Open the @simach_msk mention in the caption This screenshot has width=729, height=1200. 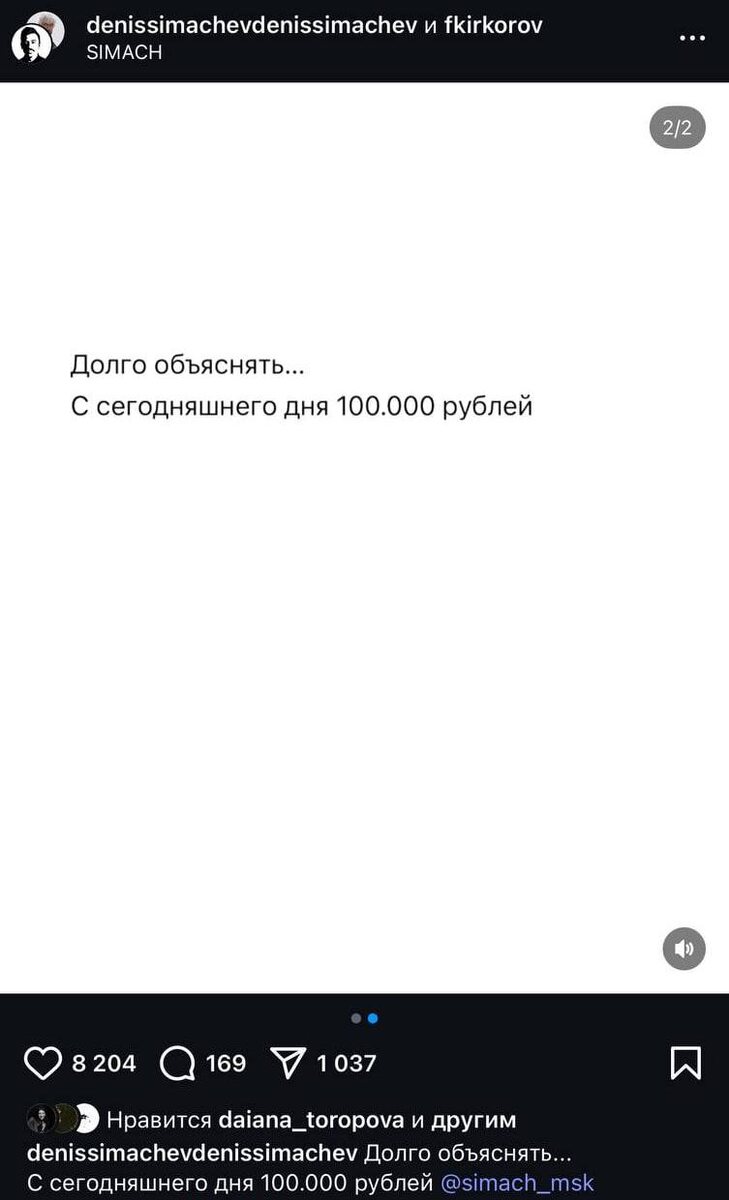517,1183
